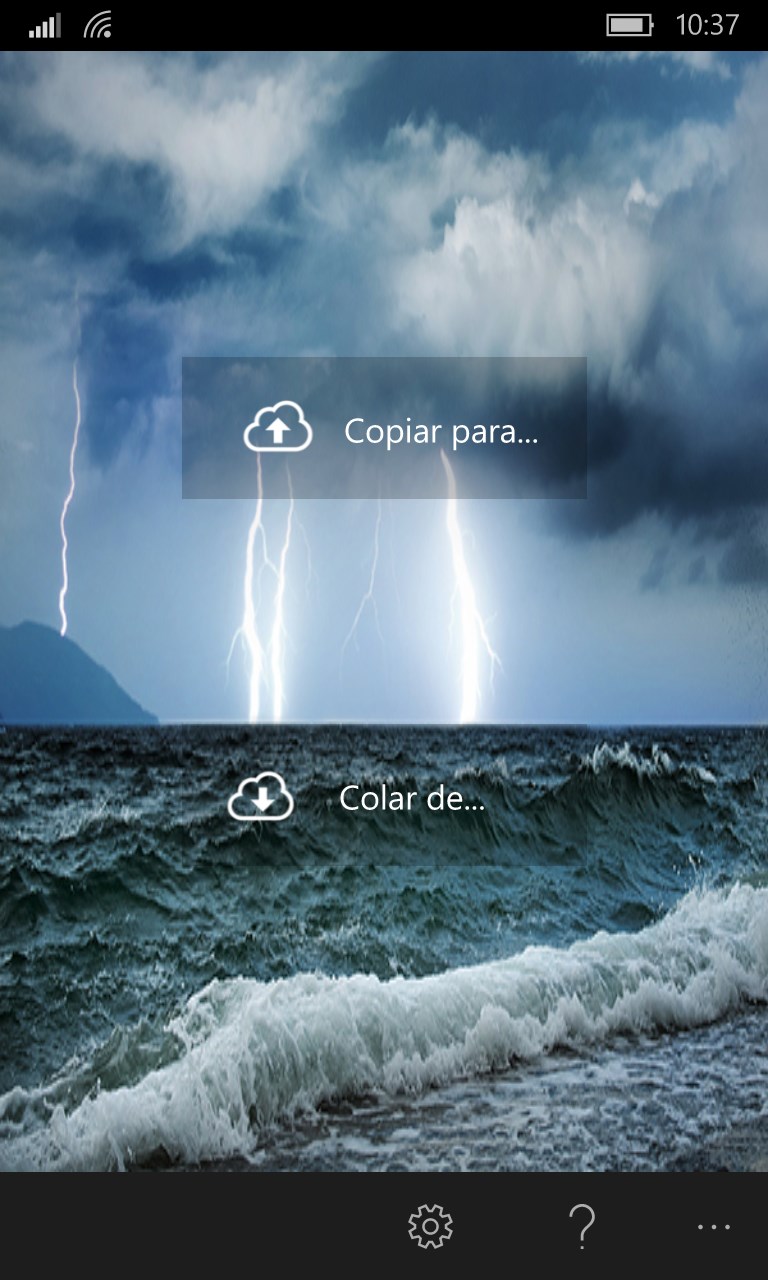
Task: Open help with the question mark icon
Action: (x=581, y=1226)
